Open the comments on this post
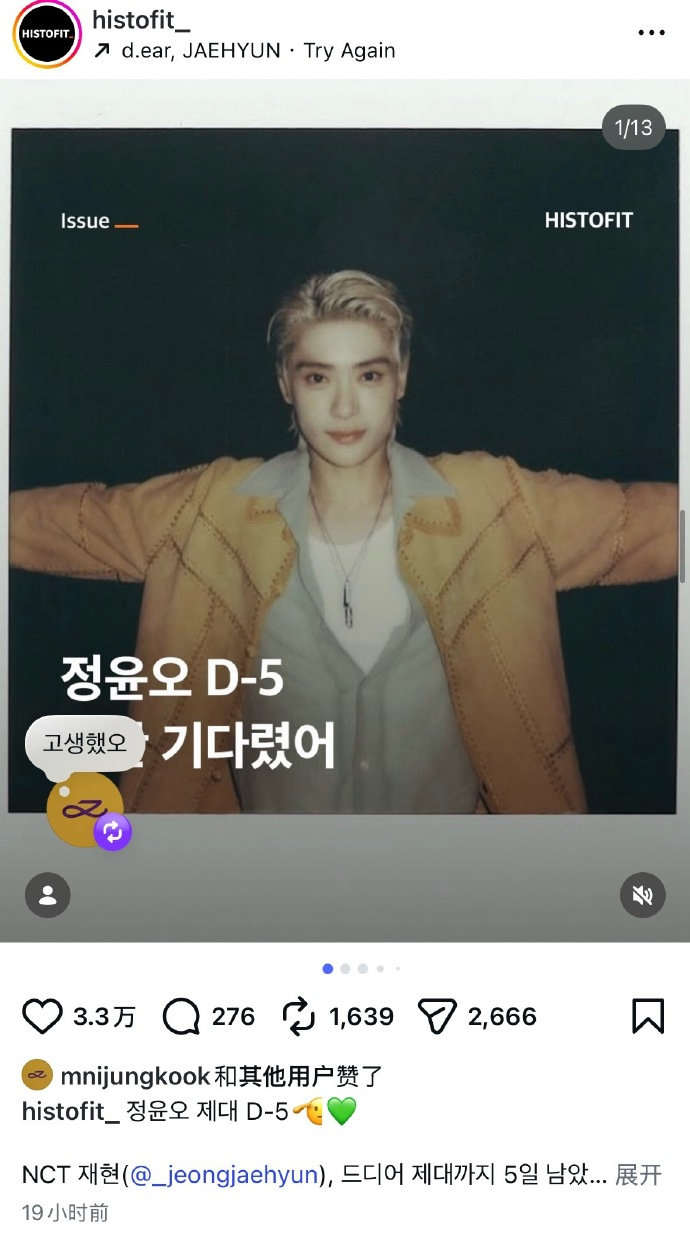Viewport: 690px width, 1243px height. (x=182, y=1017)
